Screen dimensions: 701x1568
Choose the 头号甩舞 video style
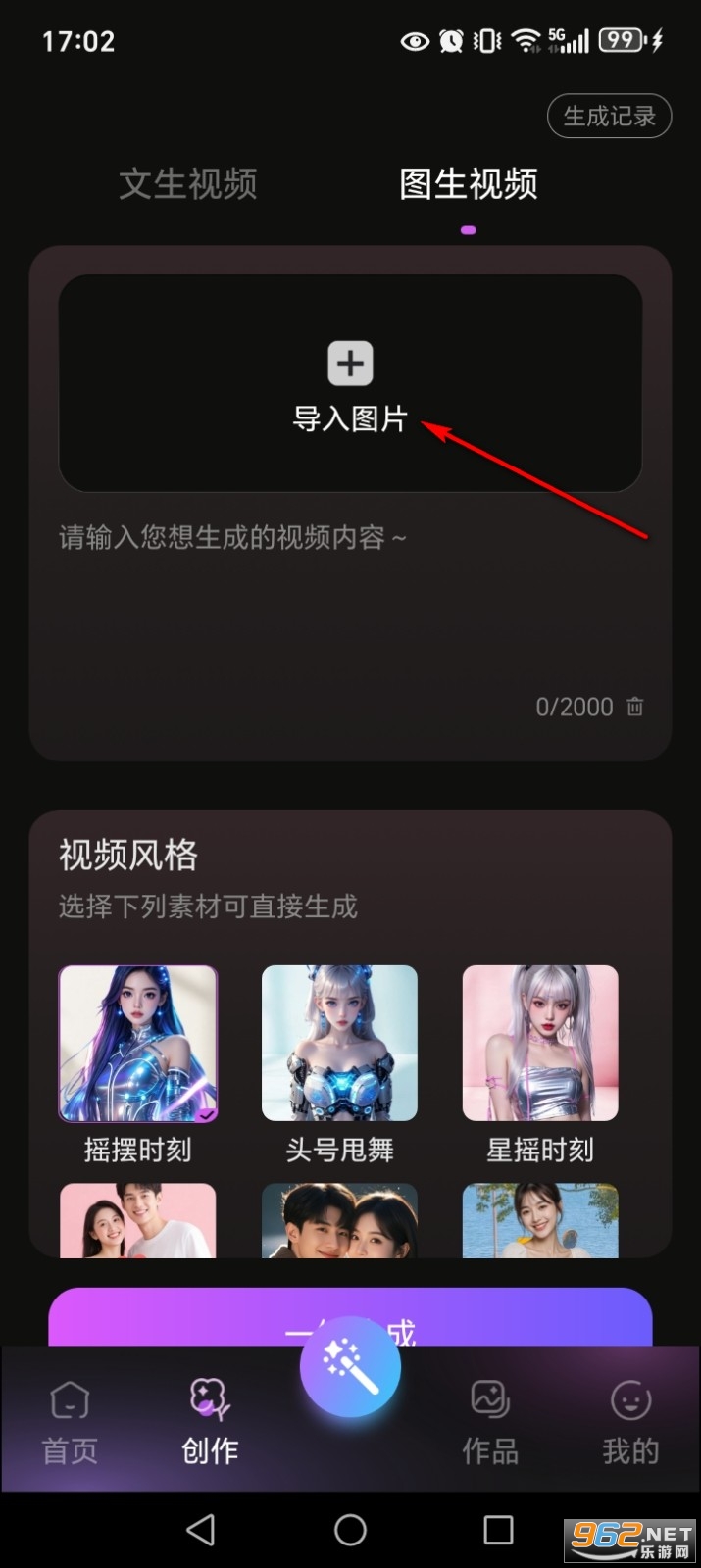pyautogui.click(x=339, y=1044)
